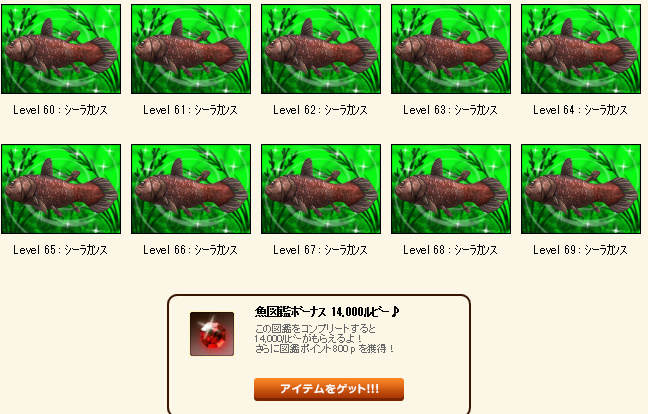Viewport: 648px width, 414px height.
Task: Tap the Level 64 シーラカンス tile
Action: click(x=581, y=49)
